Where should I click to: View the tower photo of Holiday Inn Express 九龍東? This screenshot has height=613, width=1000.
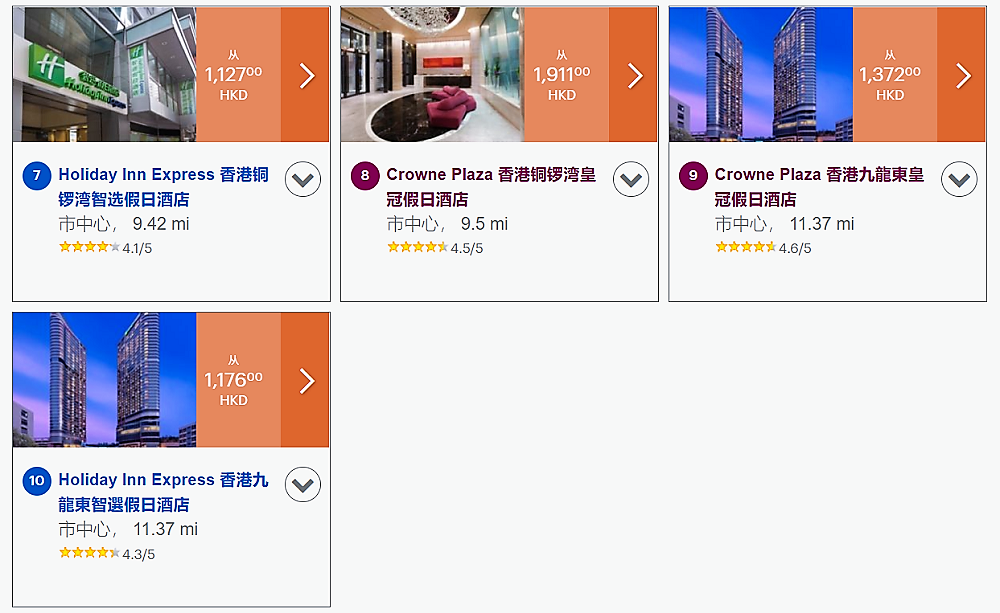pyautogui.click(x=104, y=380)
